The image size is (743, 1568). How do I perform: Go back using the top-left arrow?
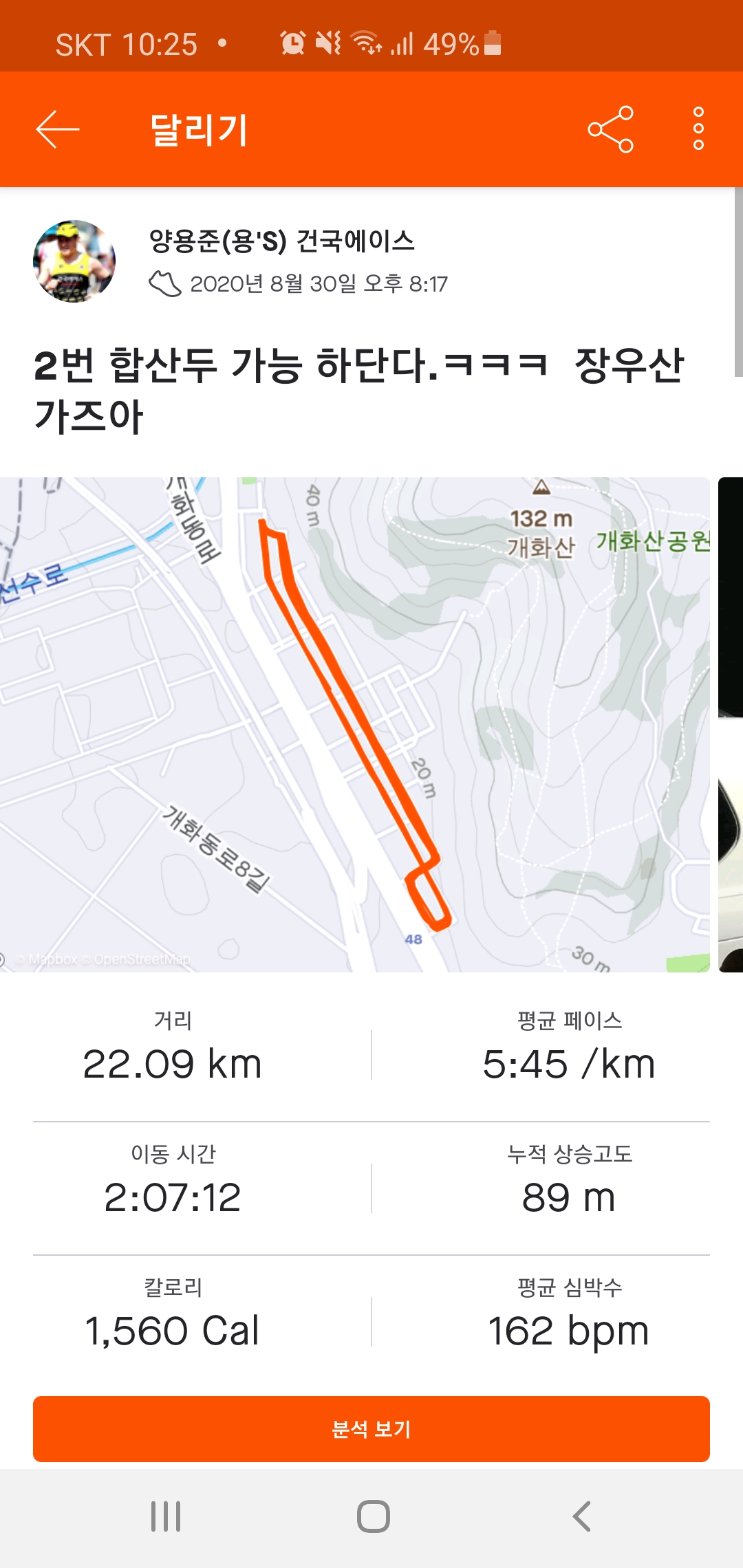58,129
